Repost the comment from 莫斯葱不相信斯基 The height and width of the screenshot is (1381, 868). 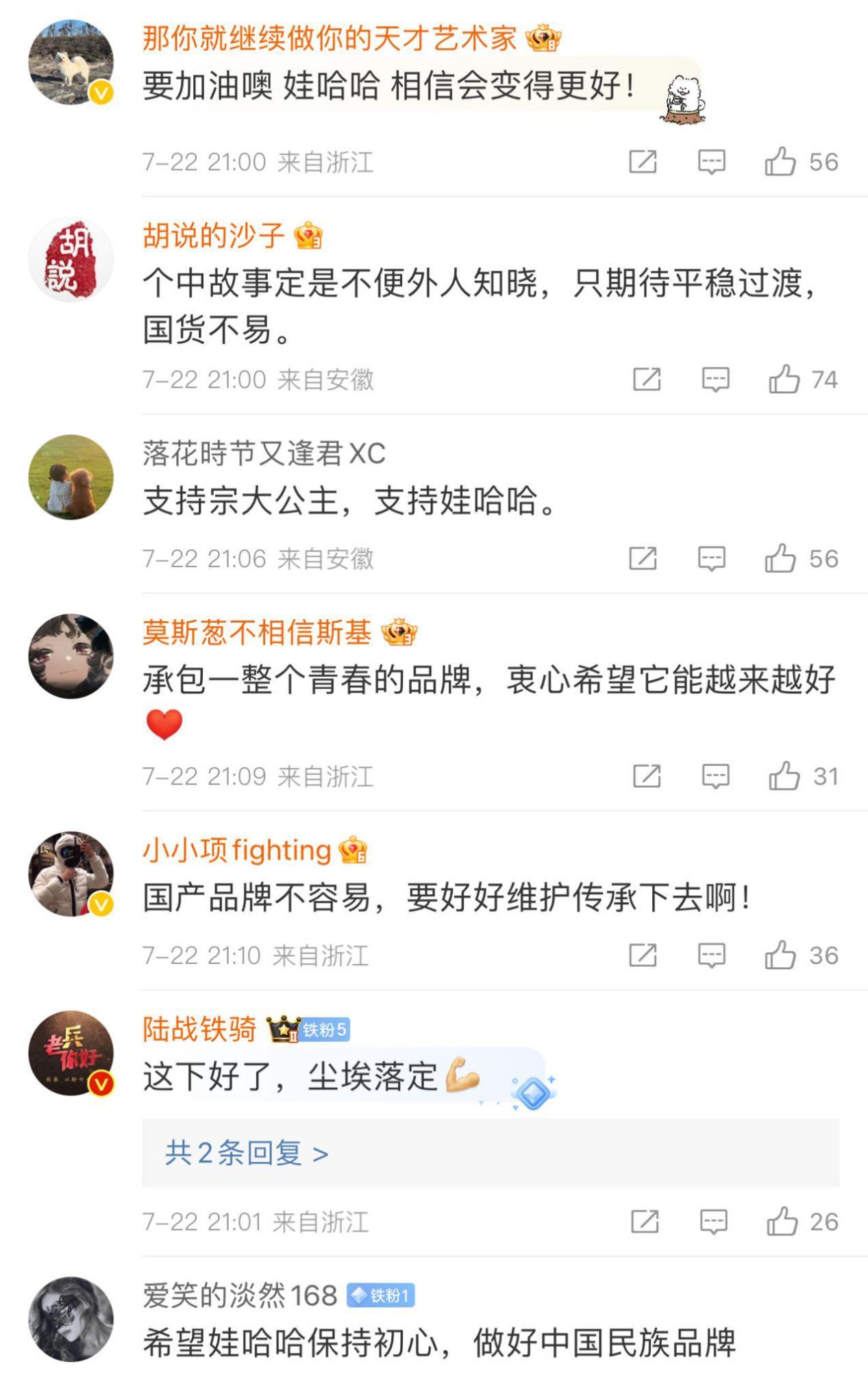coord(646,776)
